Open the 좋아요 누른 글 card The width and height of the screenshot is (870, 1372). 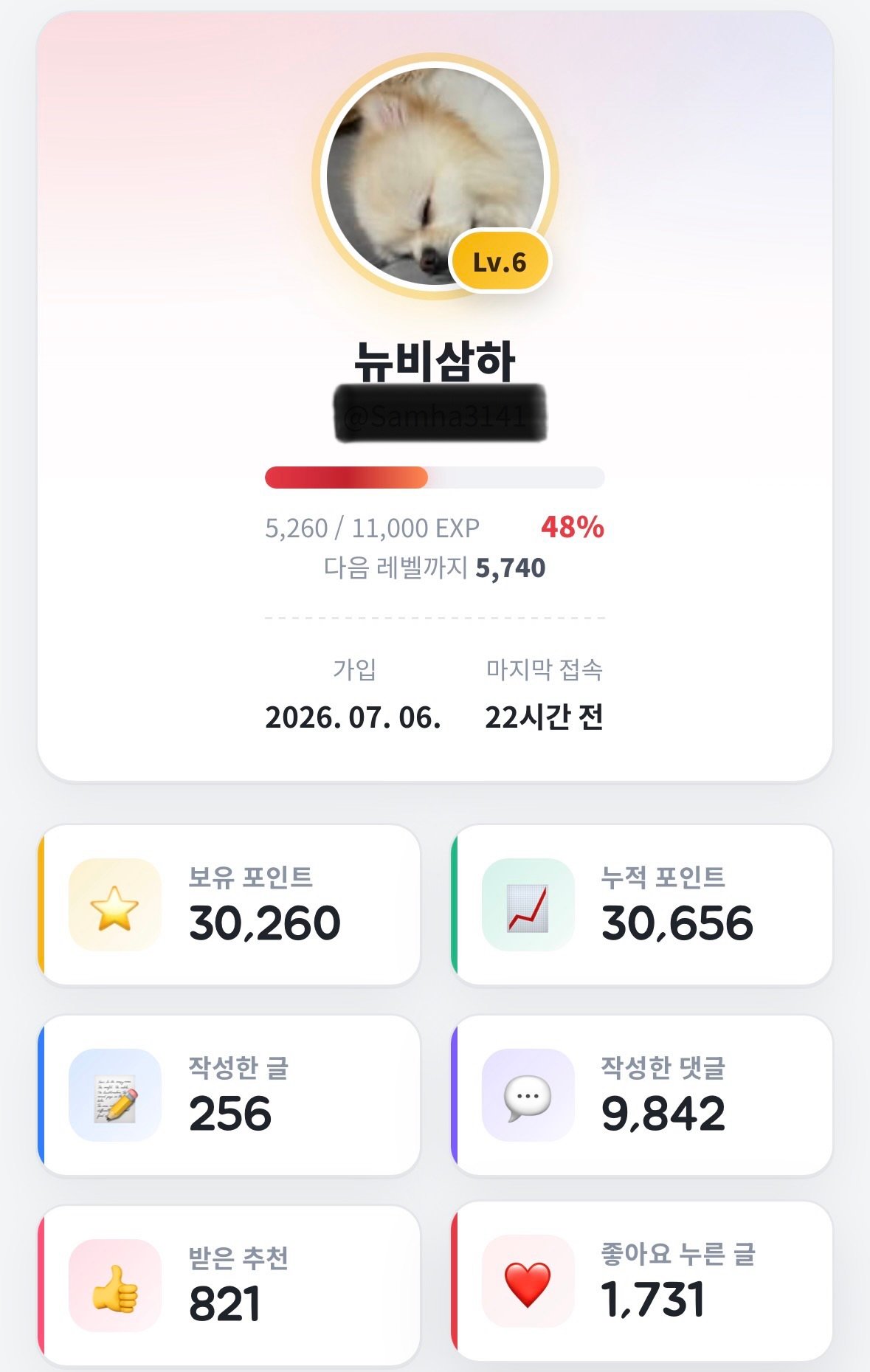[x=642, y=1282]
